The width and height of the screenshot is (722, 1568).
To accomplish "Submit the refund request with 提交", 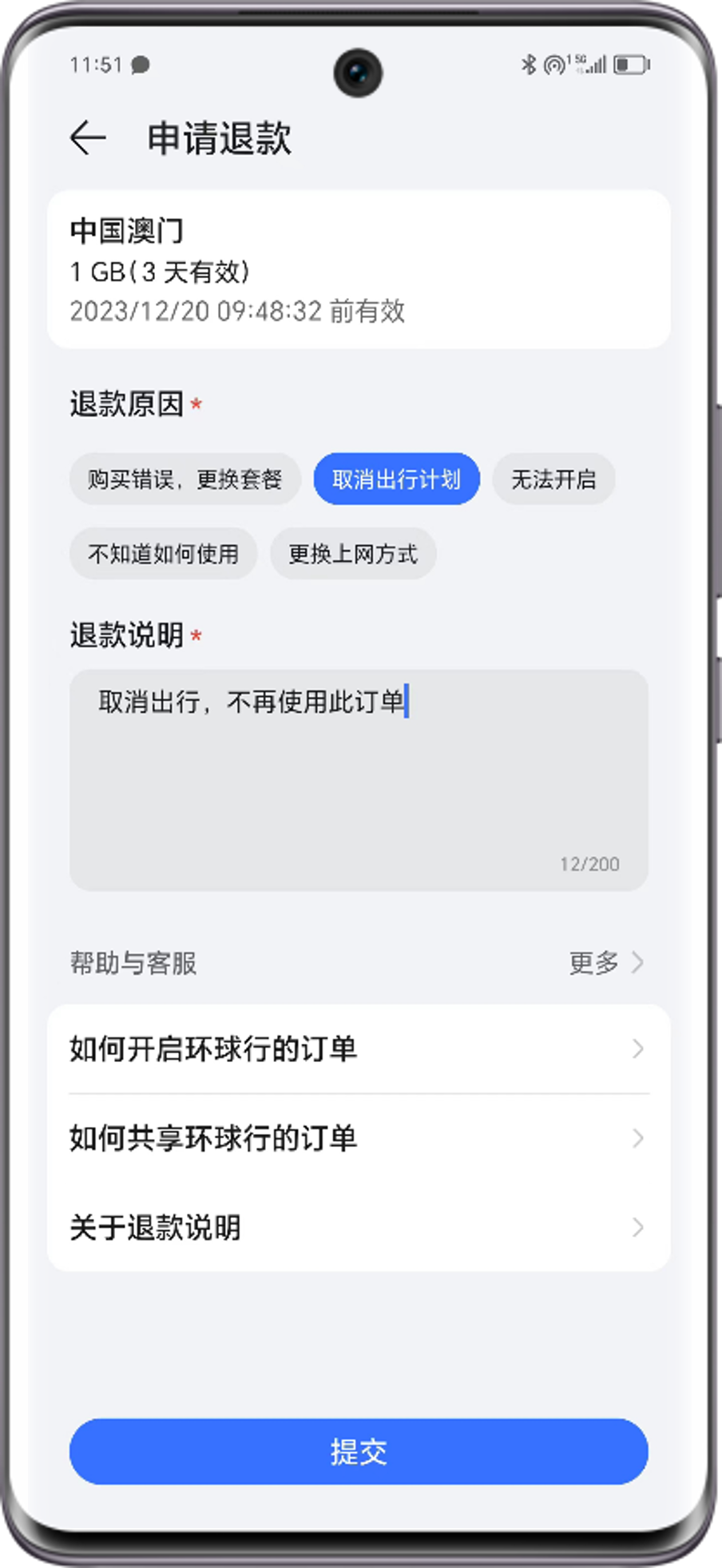I will pos(359,1451).
